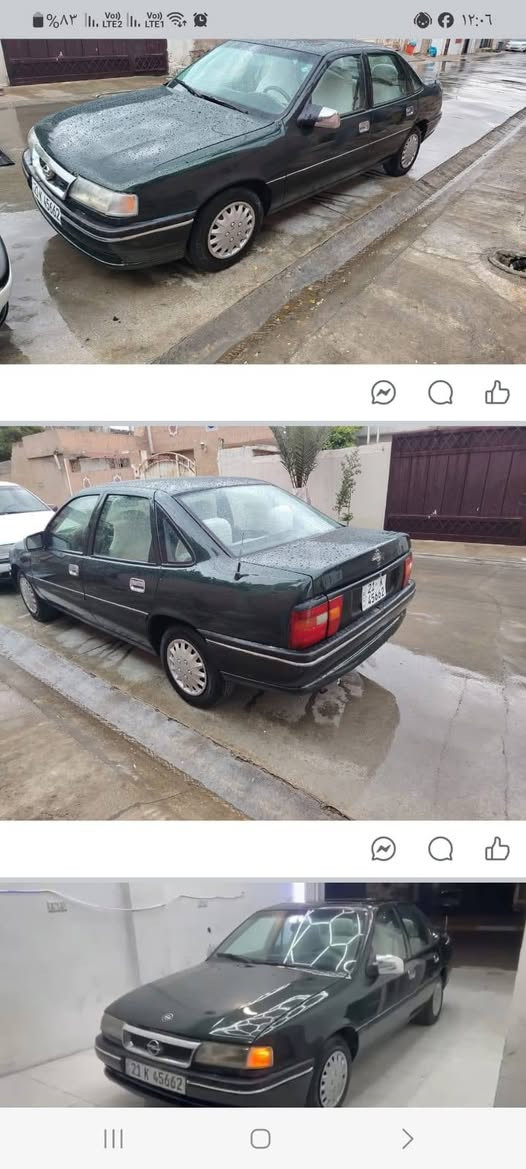Send the first car photo via Messenger

coord(384,392)
